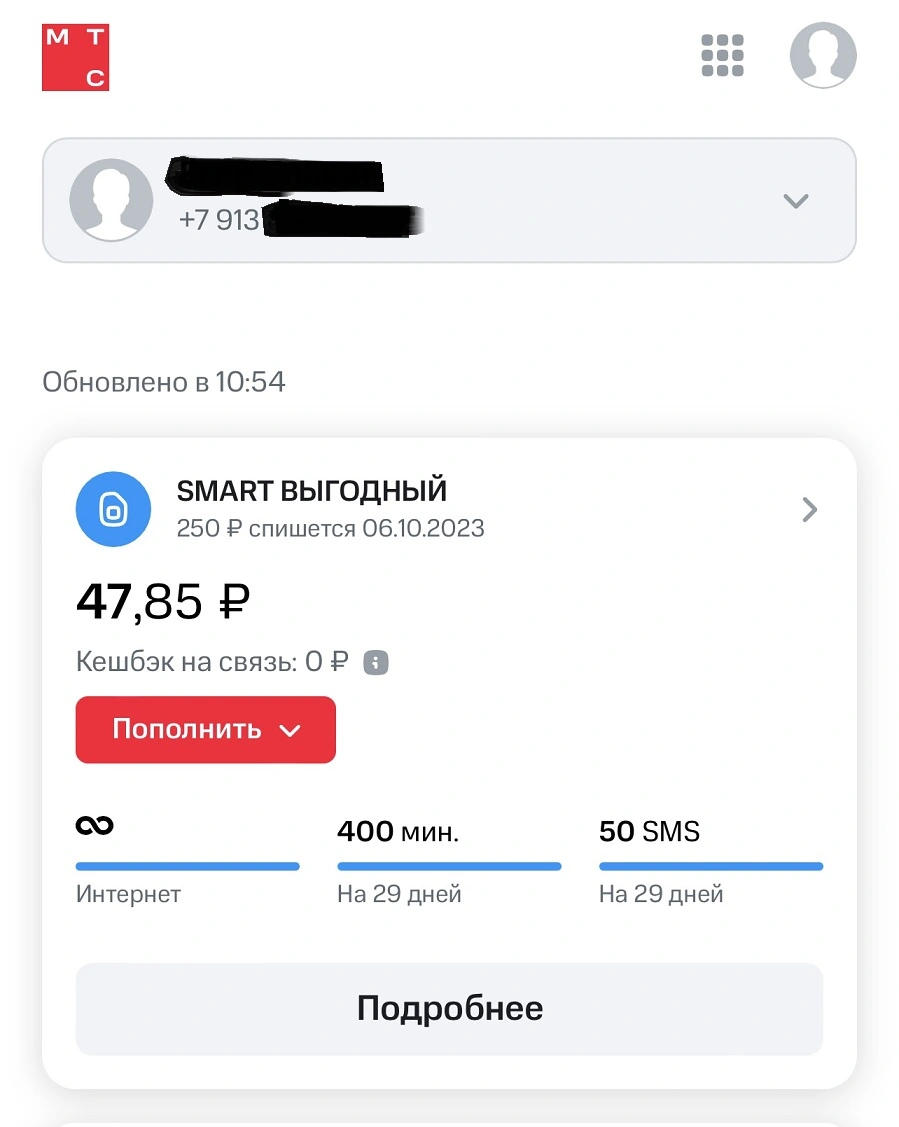Expand the account selector with +7 913 number

tap(449, 201)
